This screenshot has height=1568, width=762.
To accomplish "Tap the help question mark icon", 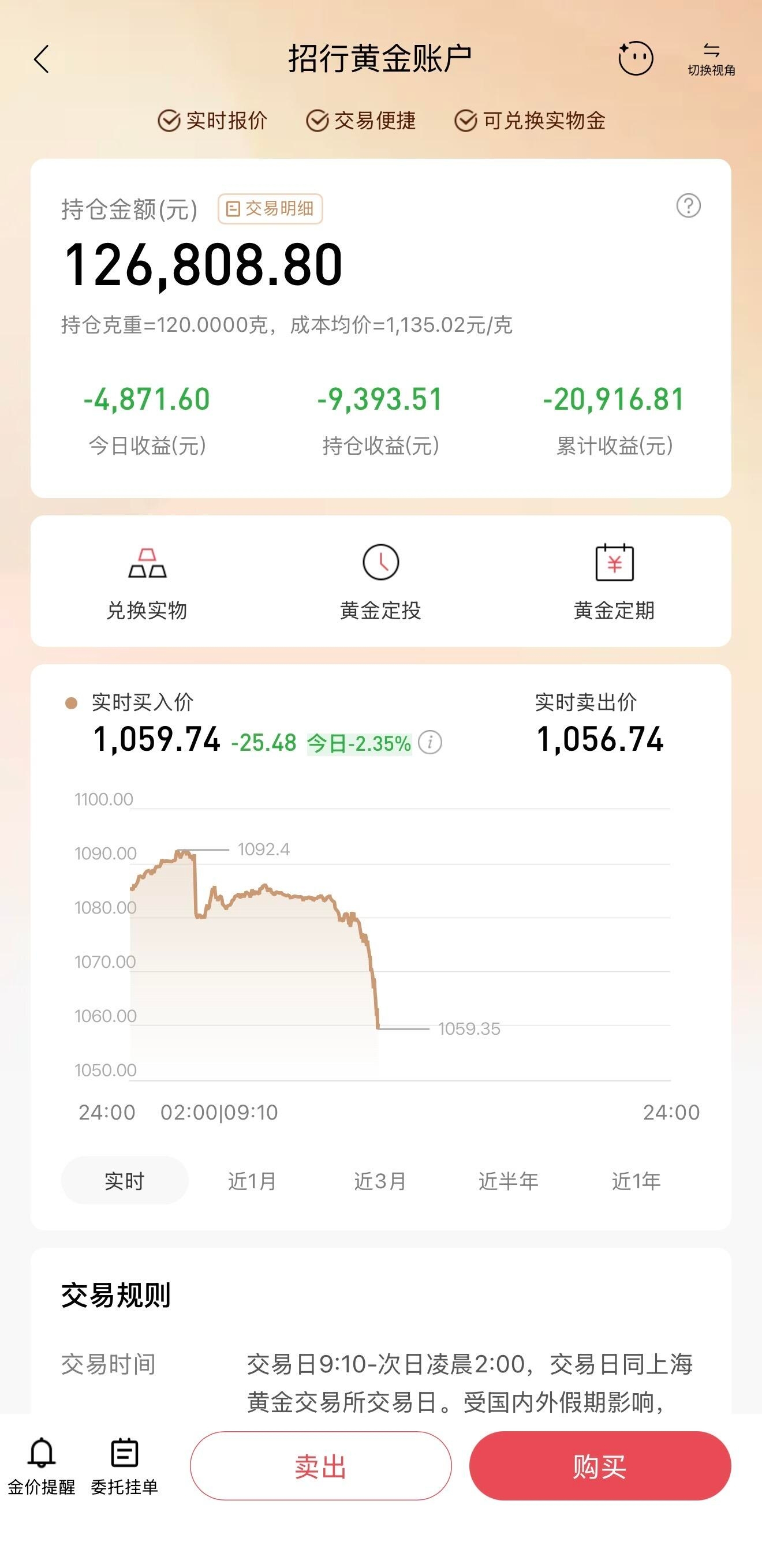I will click(x=688, y=206).
